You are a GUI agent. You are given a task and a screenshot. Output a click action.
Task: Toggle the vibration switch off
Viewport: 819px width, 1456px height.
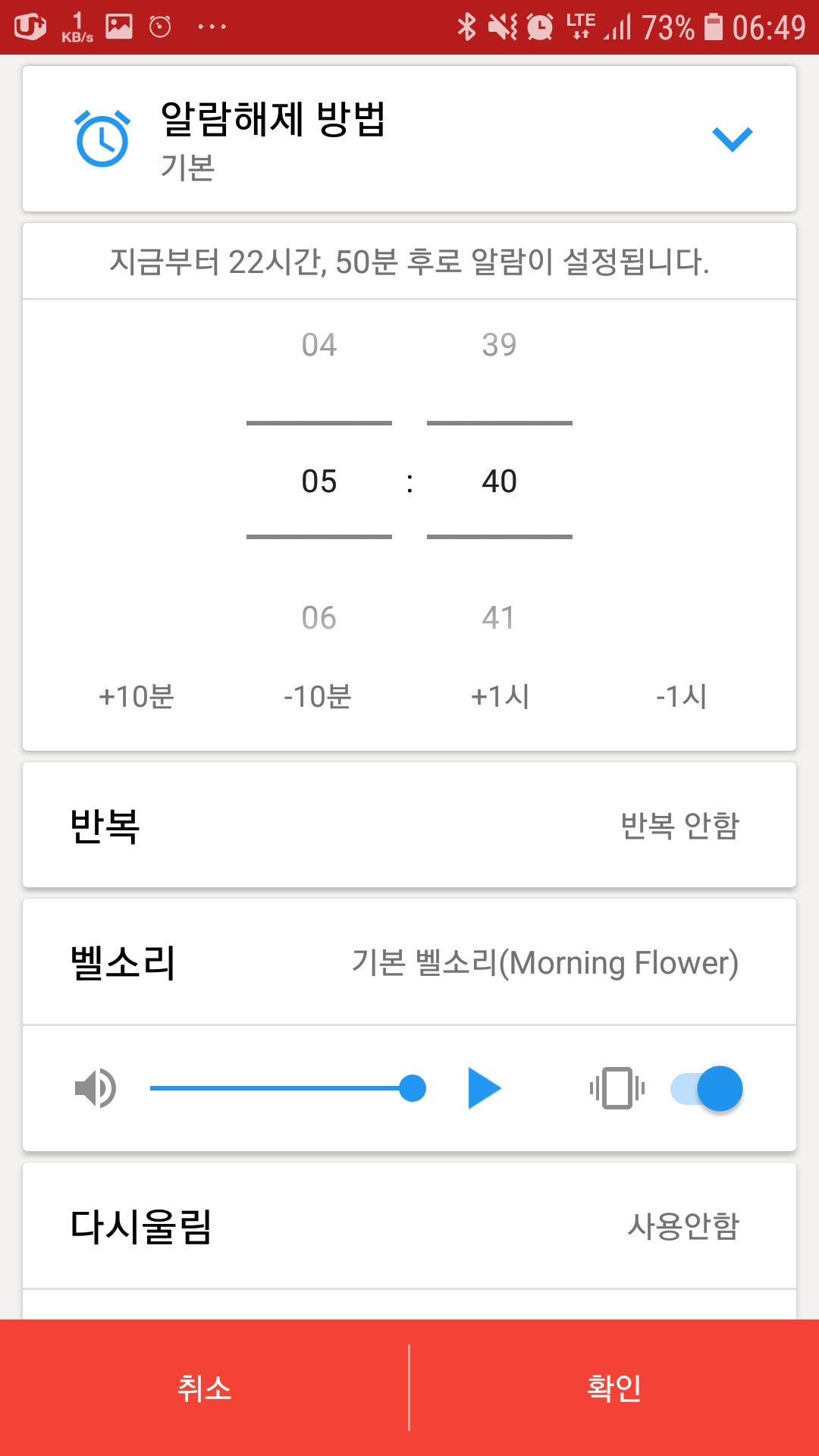[706, 1088]
